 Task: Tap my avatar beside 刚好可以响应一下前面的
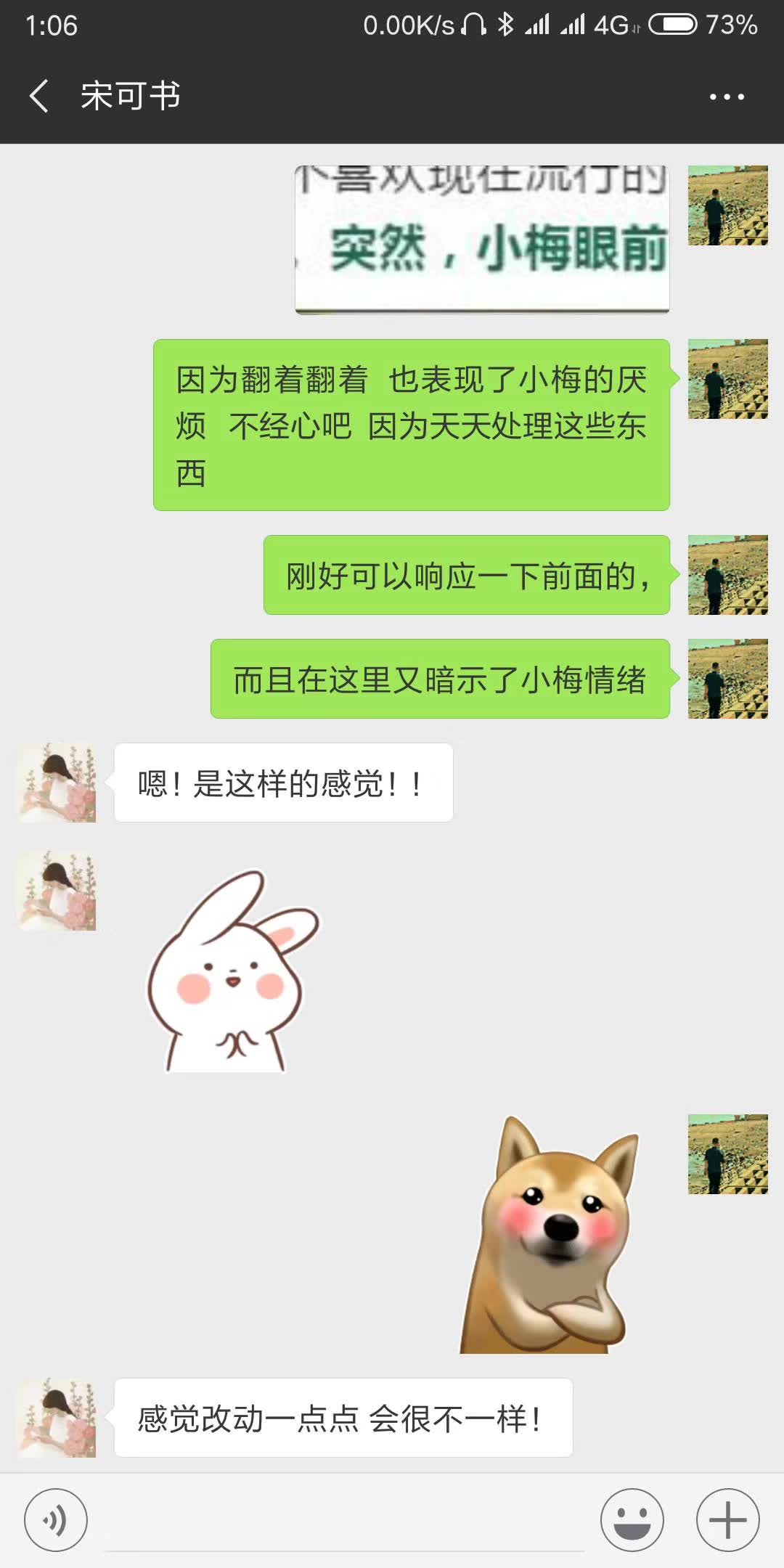pos(727,575)
